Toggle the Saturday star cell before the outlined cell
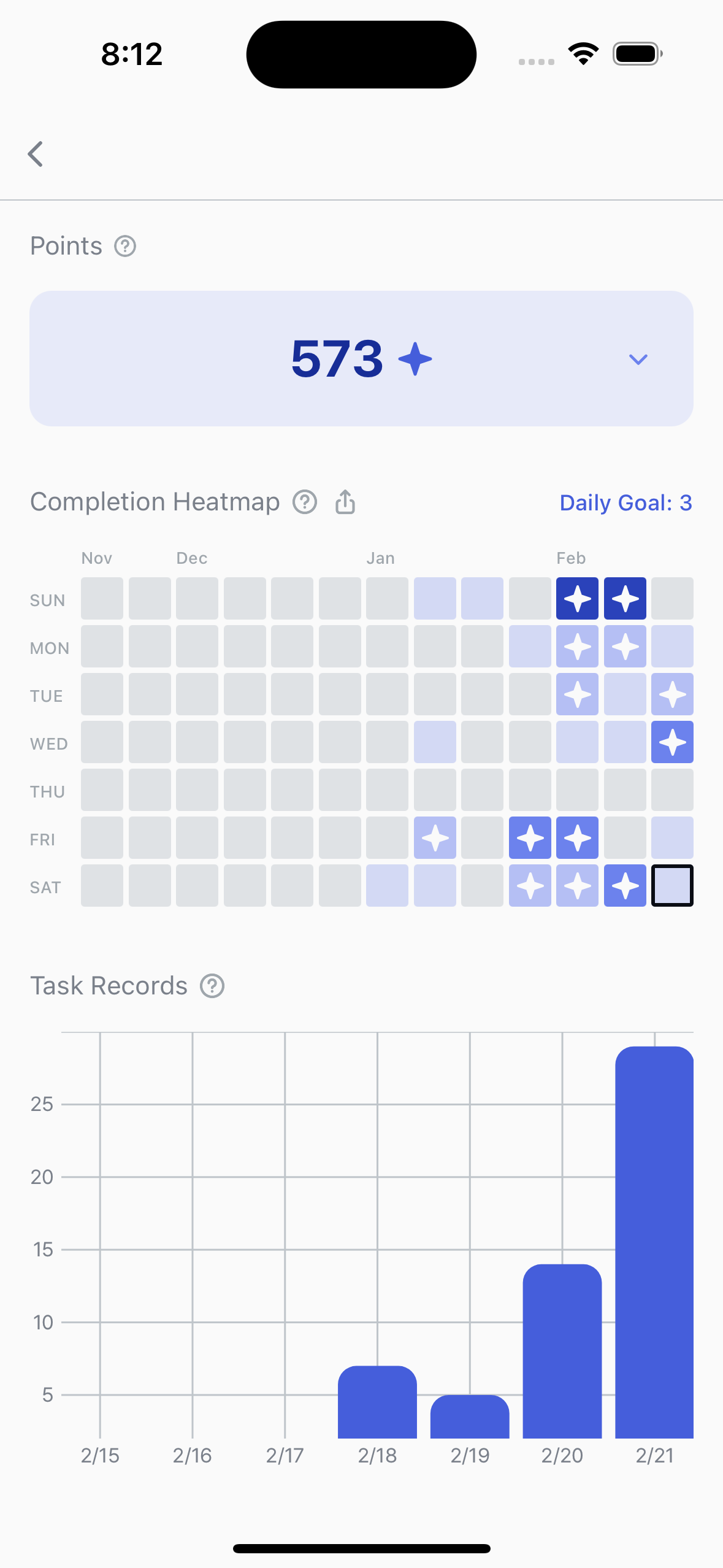Viewport: 723px width, 1568px height. coord(624,885)
